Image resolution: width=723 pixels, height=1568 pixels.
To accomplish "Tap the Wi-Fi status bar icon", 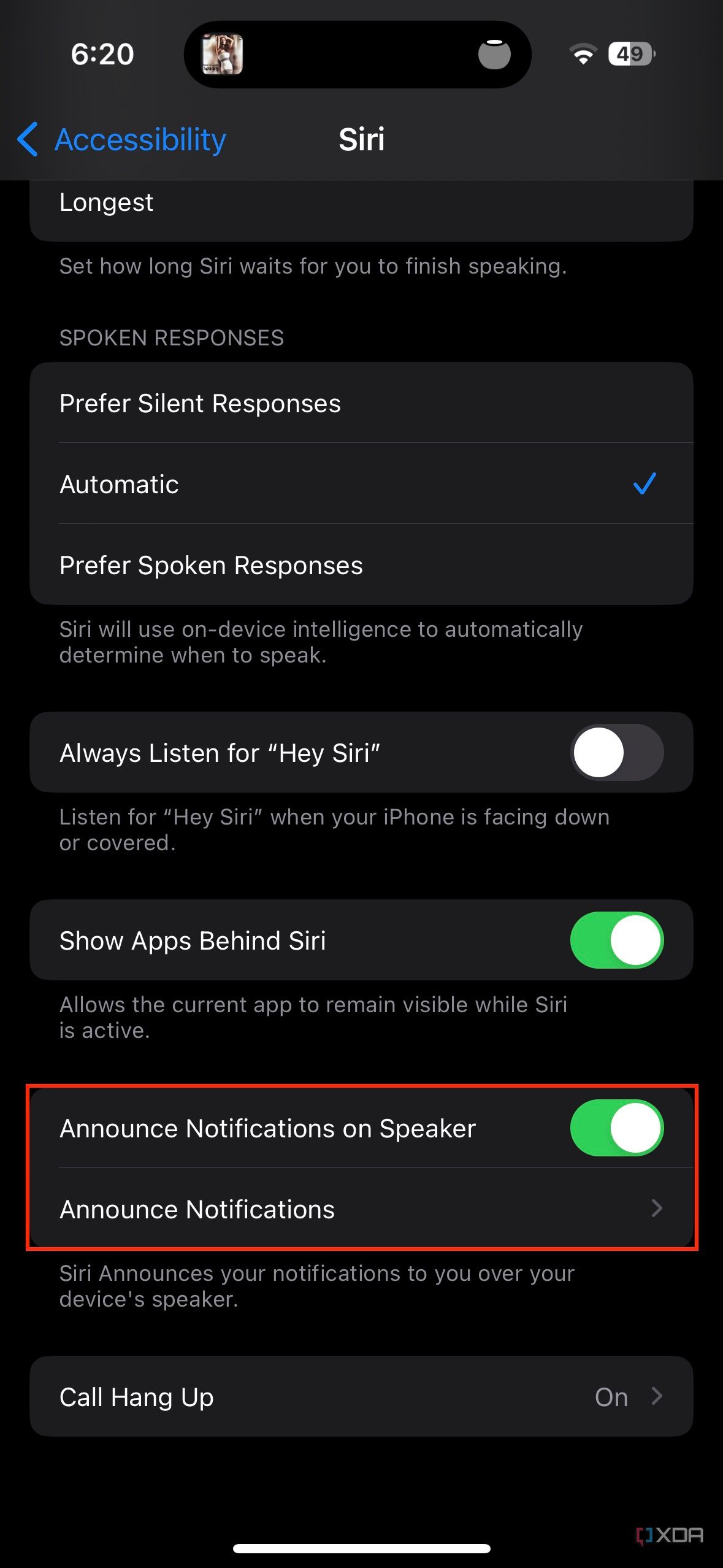I will (582, 54).
